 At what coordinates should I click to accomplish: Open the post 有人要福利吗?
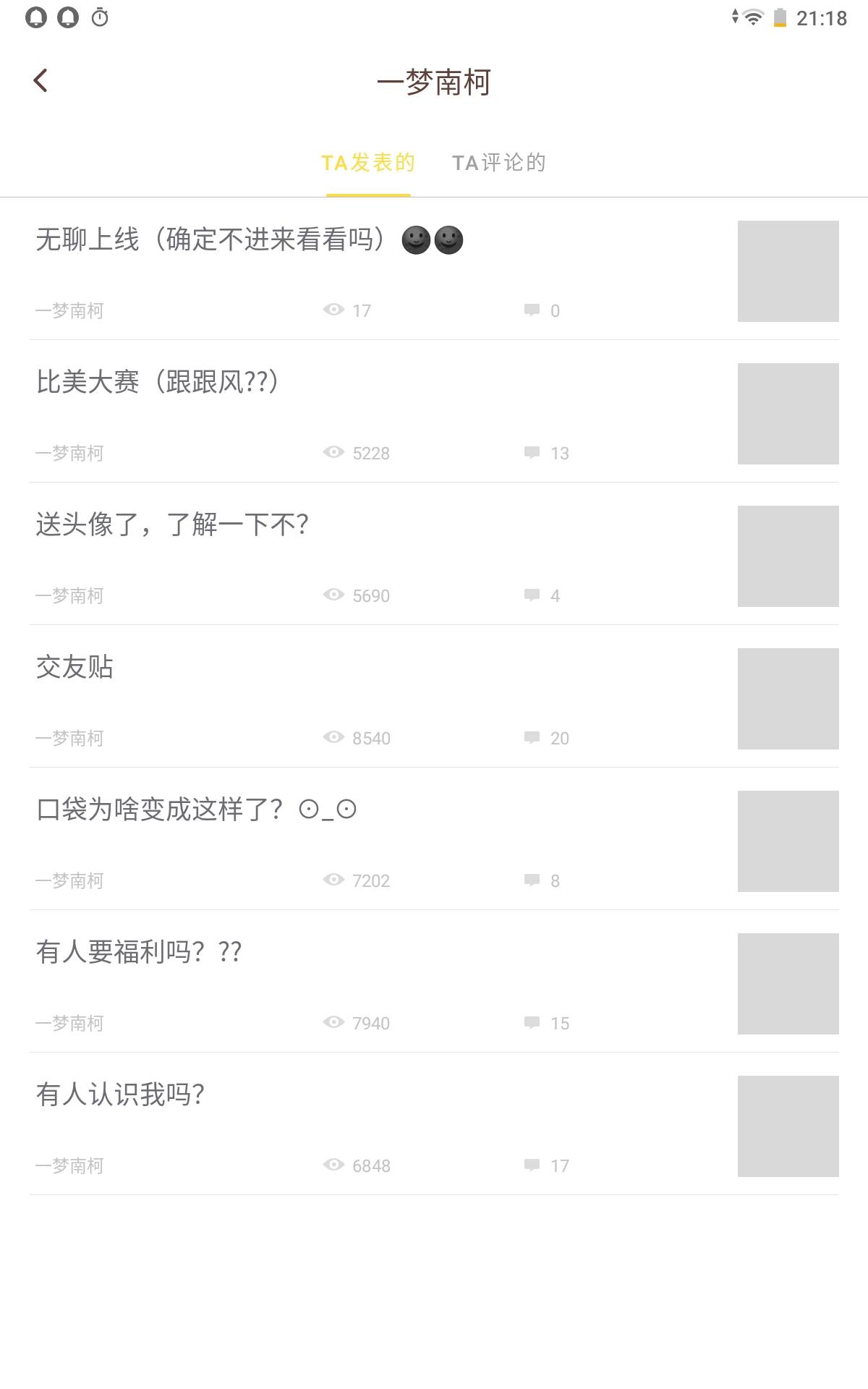434,982
